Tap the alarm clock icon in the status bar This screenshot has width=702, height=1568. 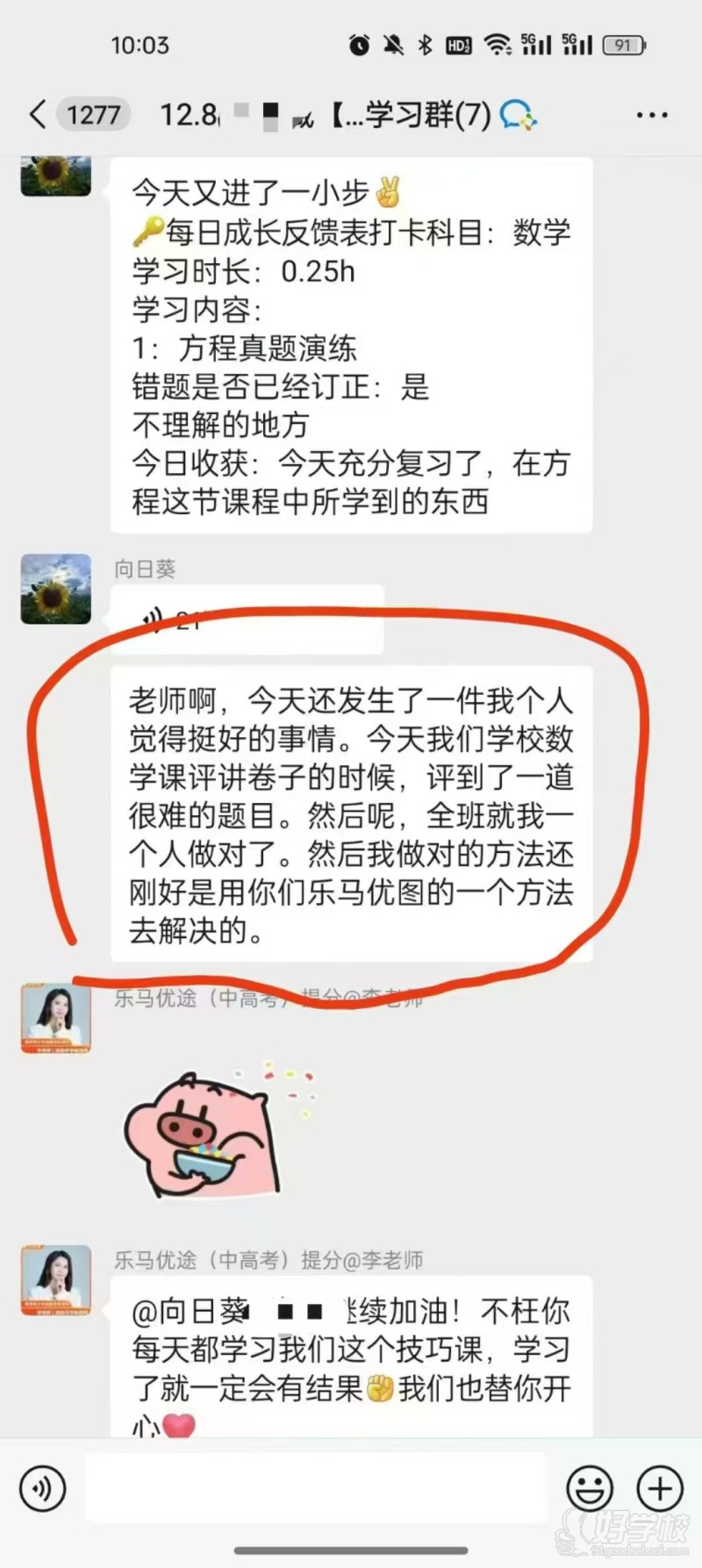(360, 43)
